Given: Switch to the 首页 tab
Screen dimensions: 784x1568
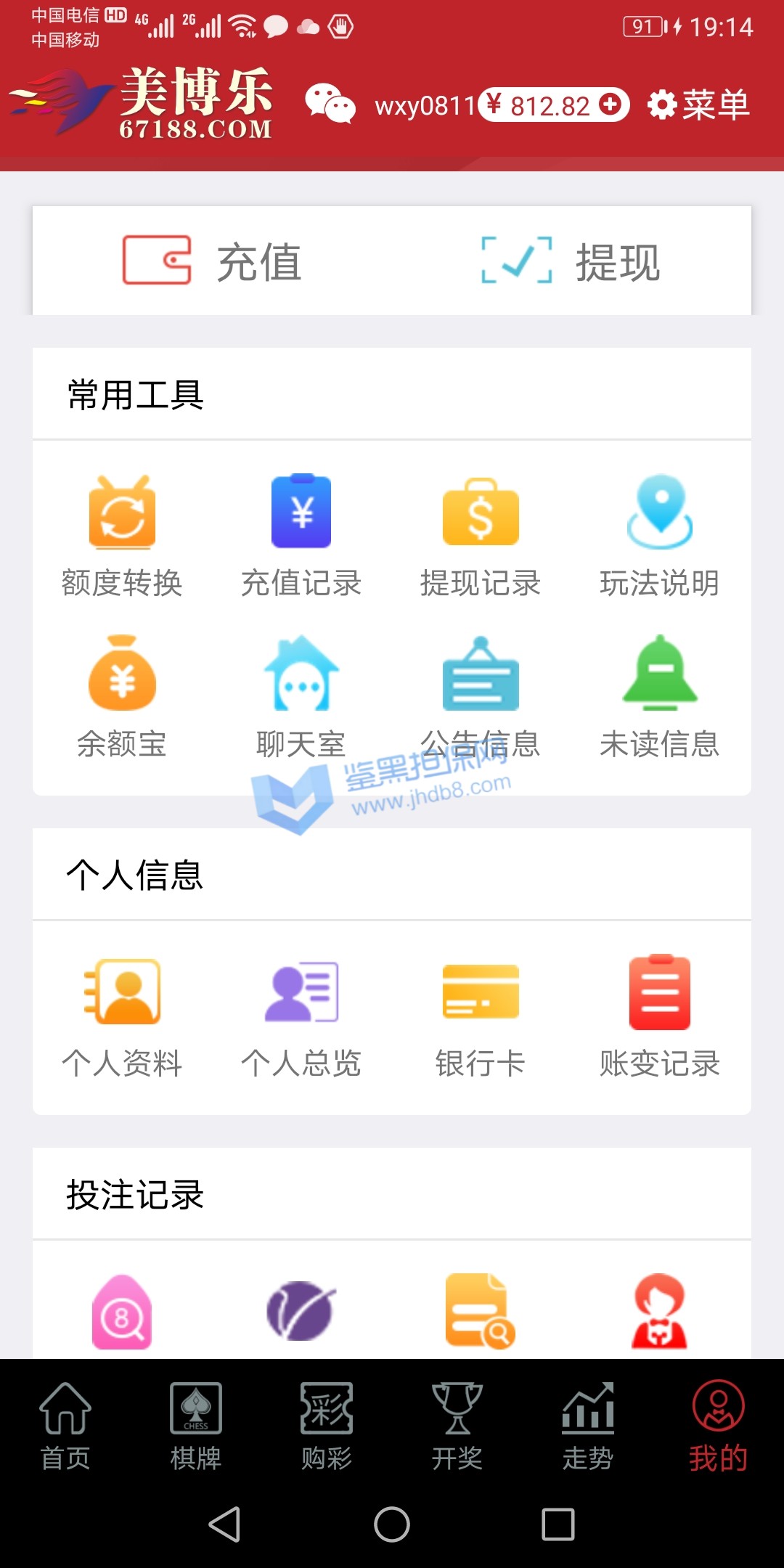Looking at the screenshot, I should point(65,1426).
